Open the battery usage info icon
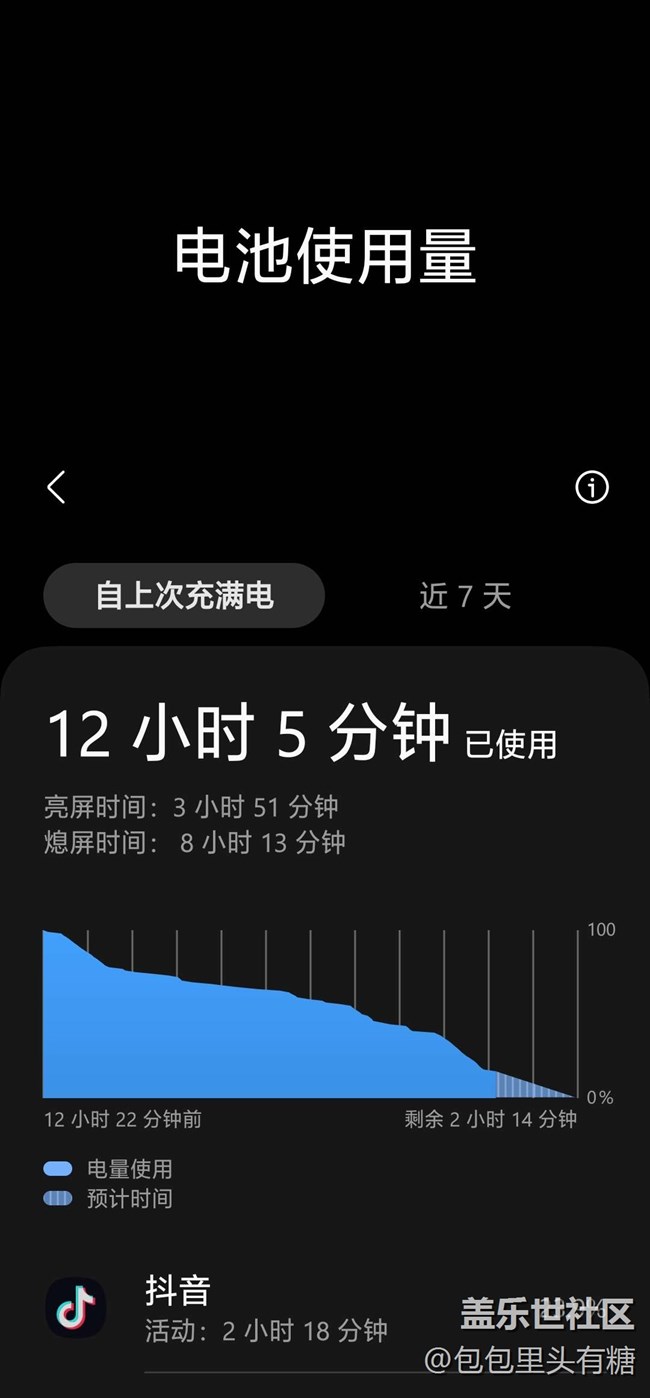Image resolution: width=650 pixels, height=1398 pixels. pyautogui.click(x=592, y=487)
